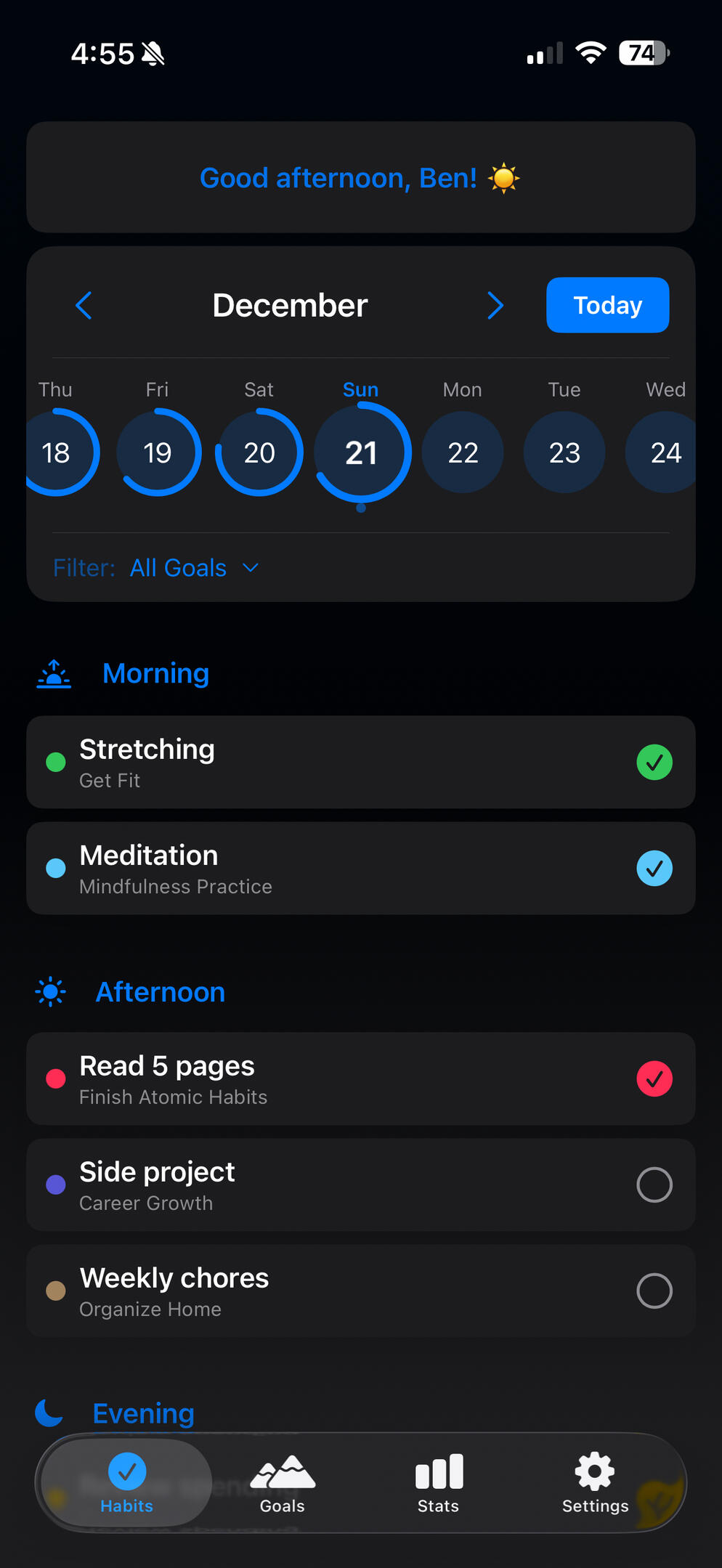The height and width of the screenshot is (1568, 722).
Task: Select Monday the 22nd
Action: point(463,452)
